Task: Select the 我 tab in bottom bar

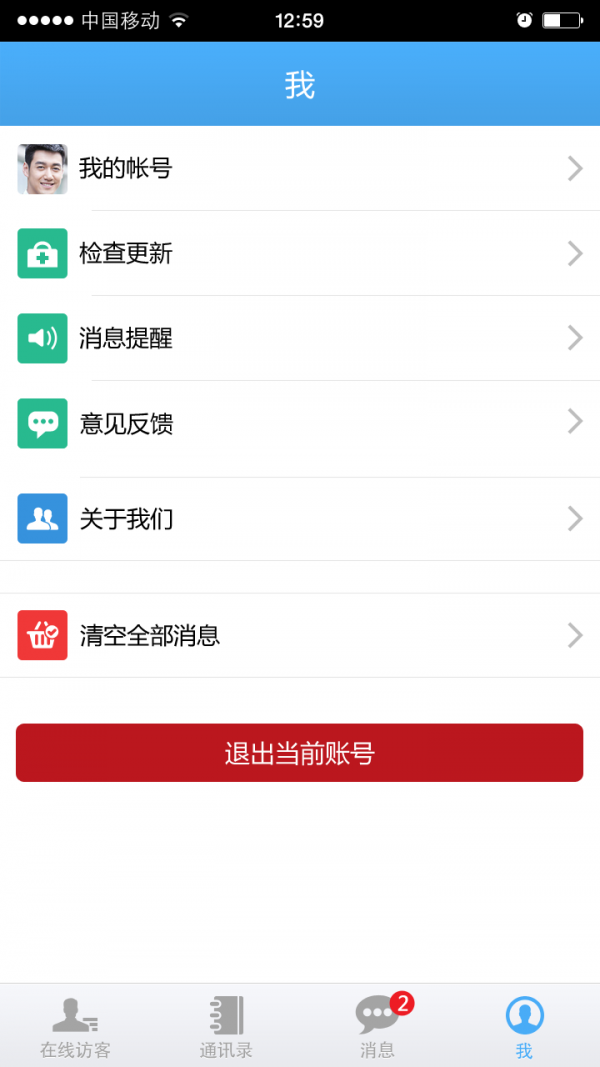Action: point(524,1027)
